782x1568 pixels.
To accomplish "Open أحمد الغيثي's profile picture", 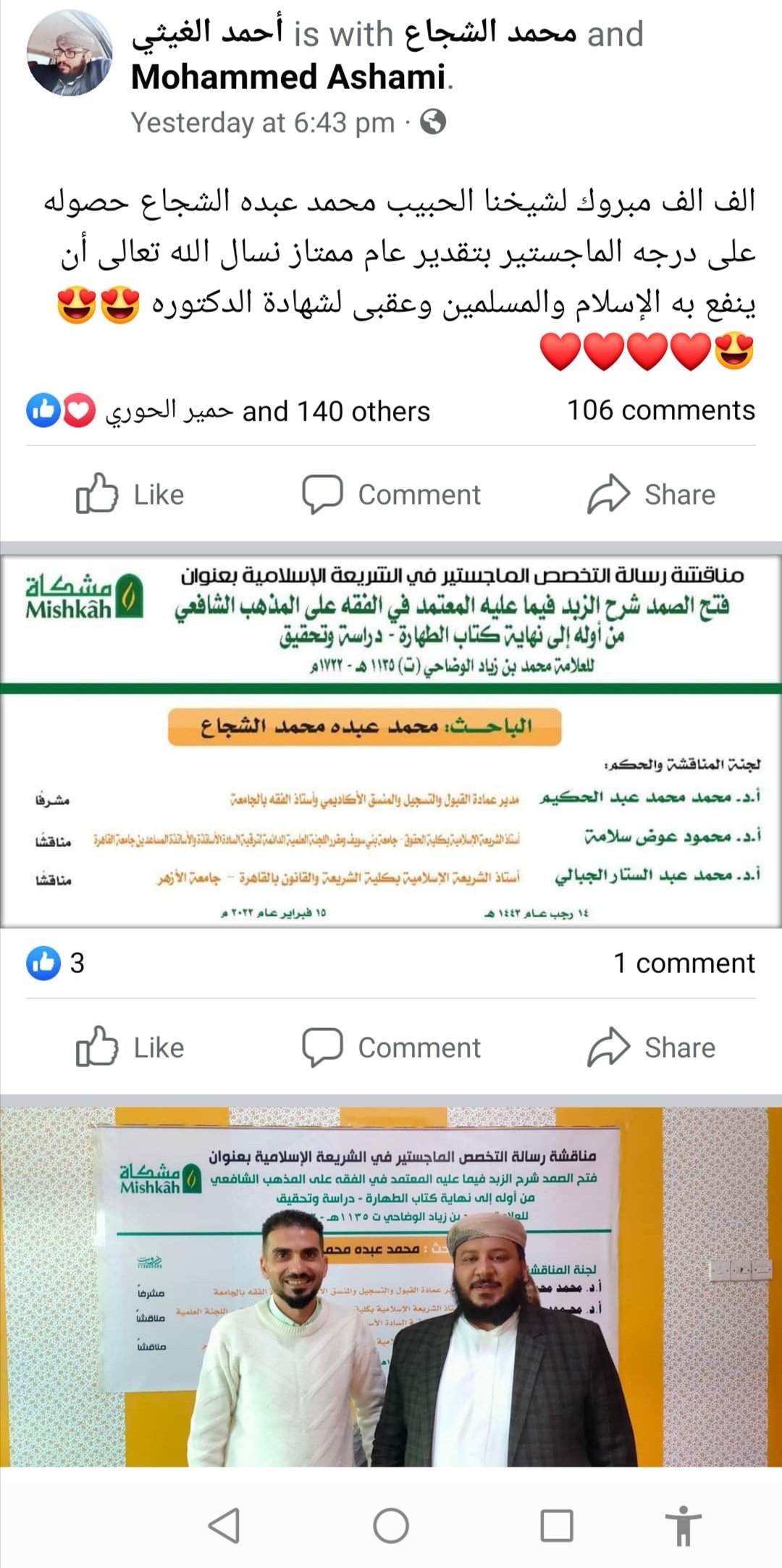I will 70,53.
